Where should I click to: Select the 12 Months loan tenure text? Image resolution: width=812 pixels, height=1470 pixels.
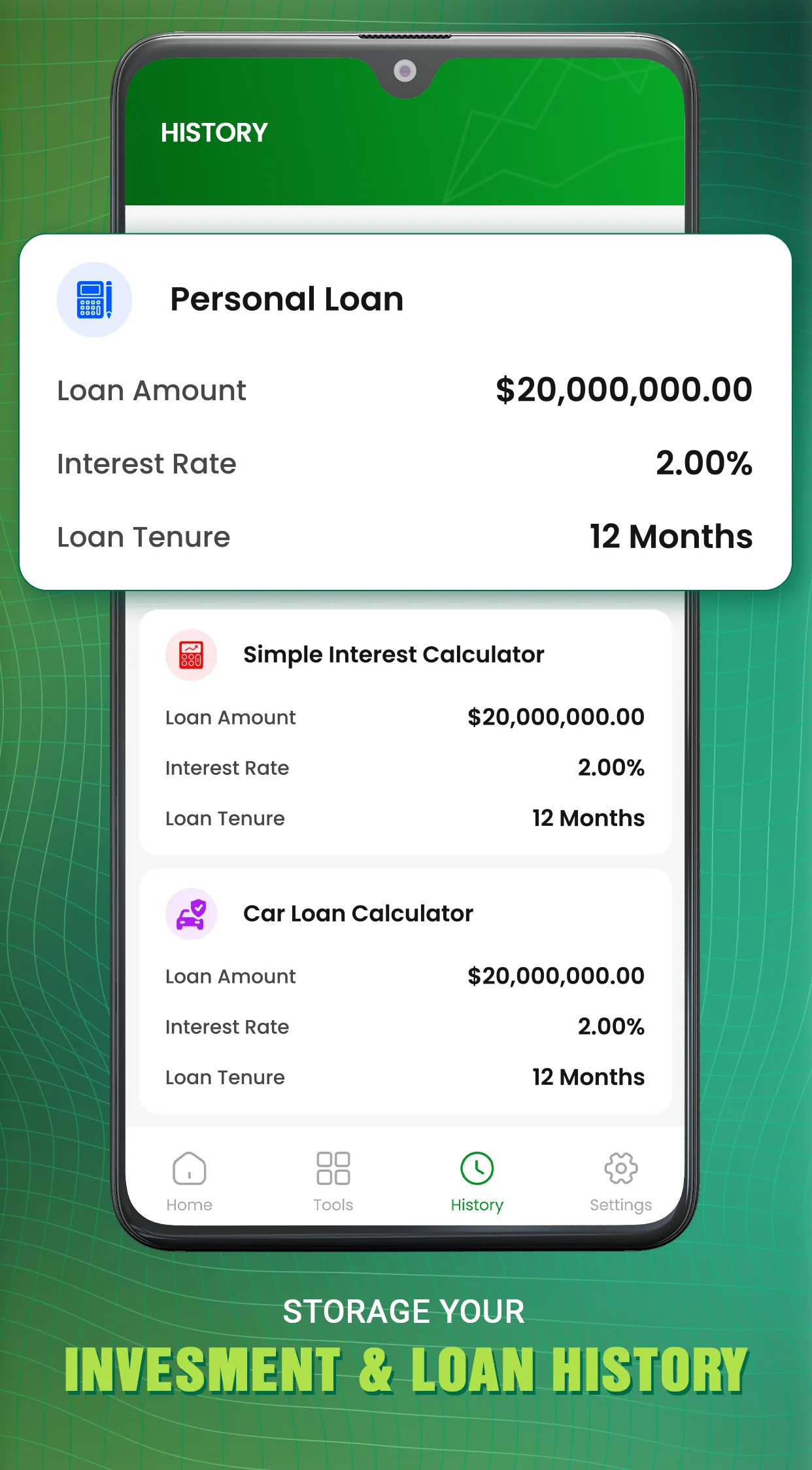(x=671, y=536)
